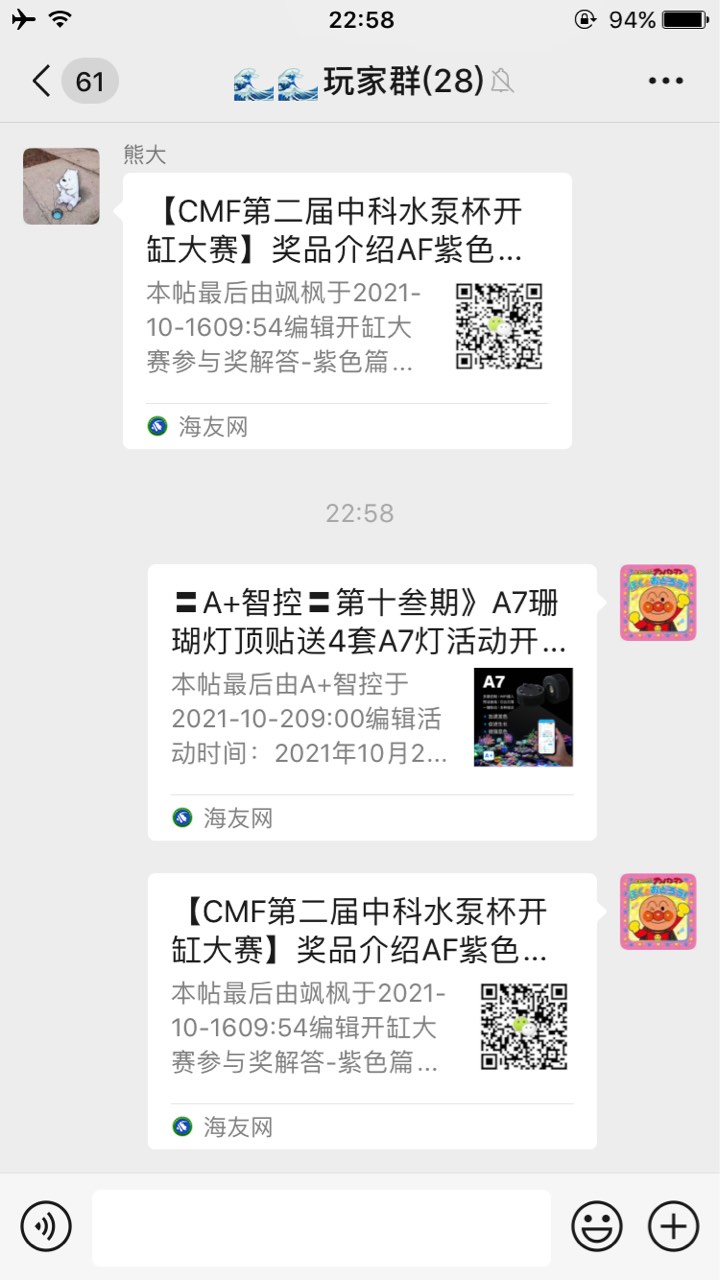Open the emoji sticker panel
The height and width of the screenshot is (1280, 720).
pos(597,1226)
